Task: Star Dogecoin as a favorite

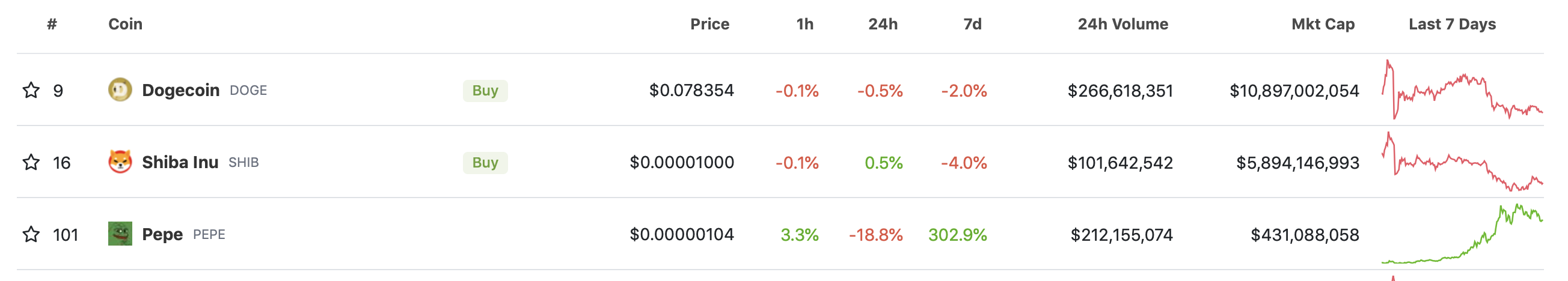Action: pos(31,91)
